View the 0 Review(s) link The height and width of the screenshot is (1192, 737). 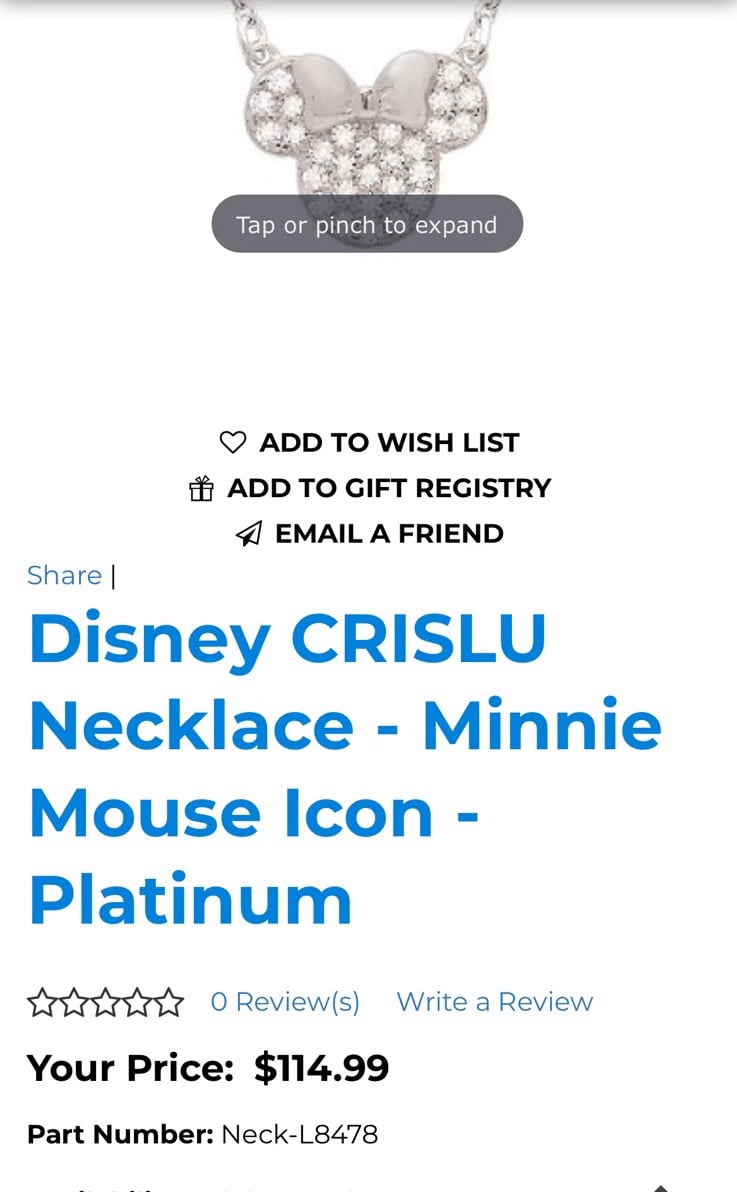[285, 1002]
